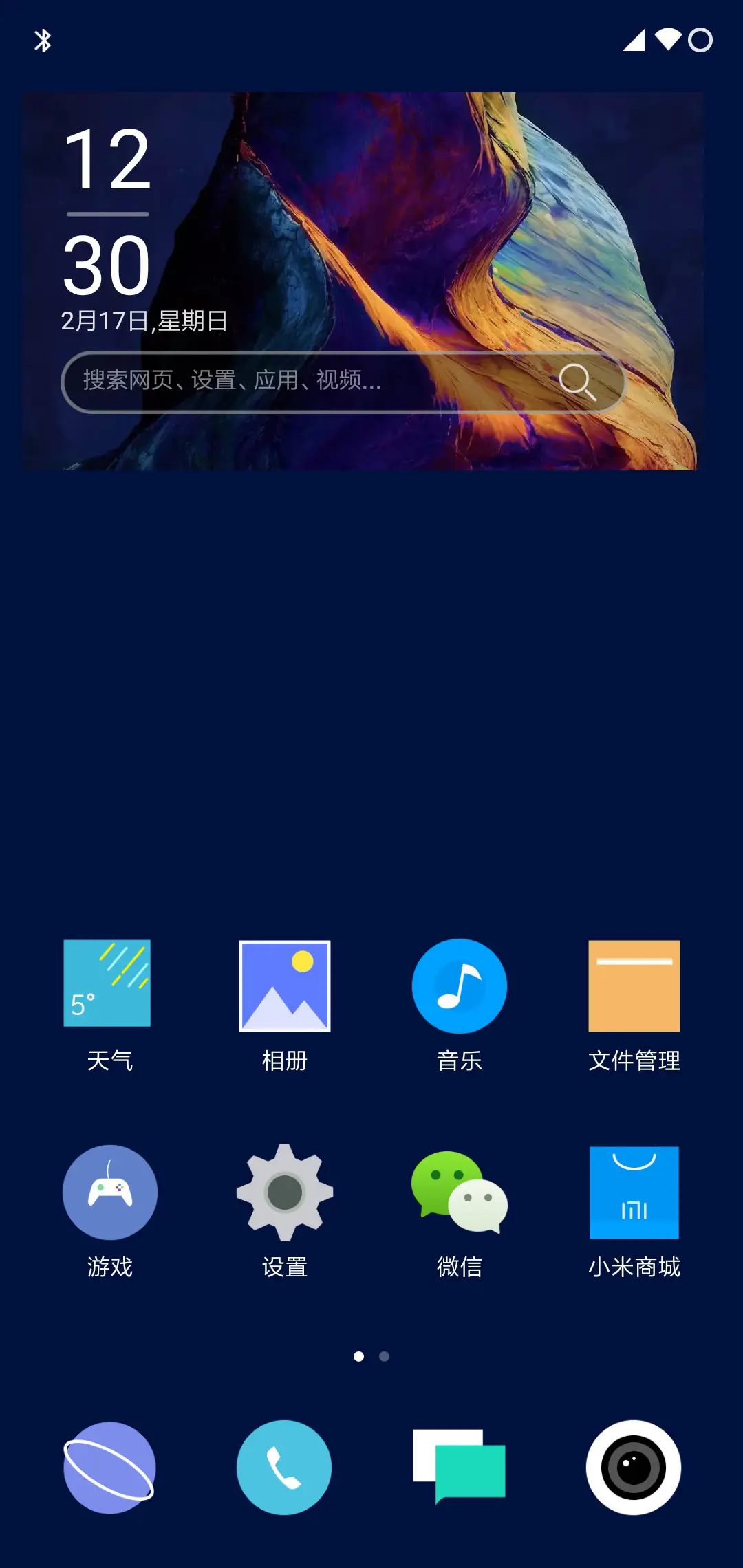Tap the Bluetooth status bar icon
Image resolution: width=743 pixels, height=1568 pixels.
43,42
